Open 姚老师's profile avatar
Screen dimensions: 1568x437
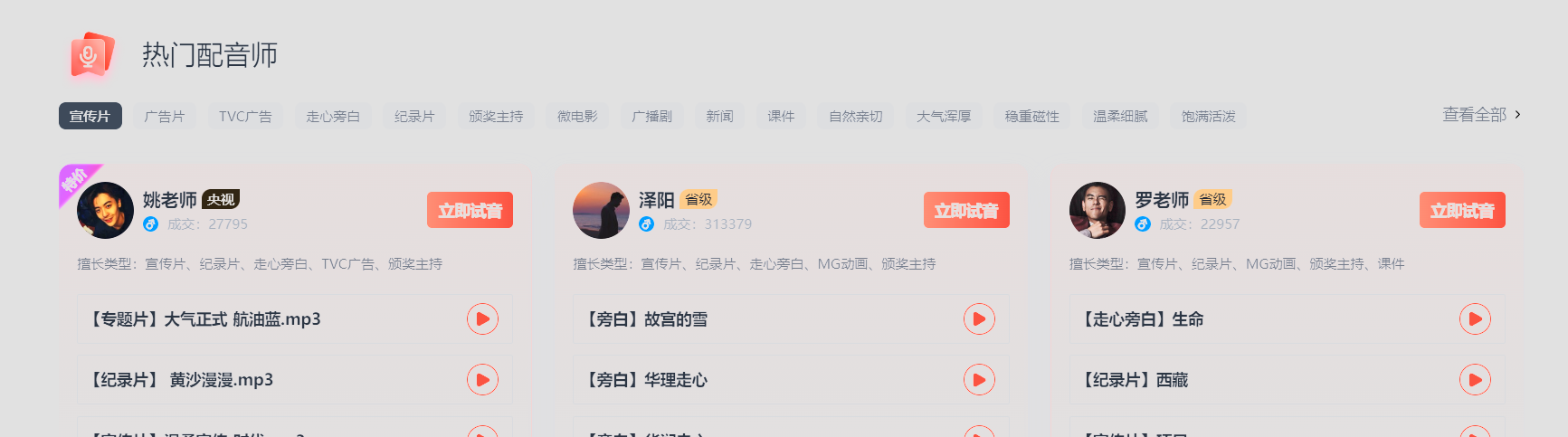point(105,211)
